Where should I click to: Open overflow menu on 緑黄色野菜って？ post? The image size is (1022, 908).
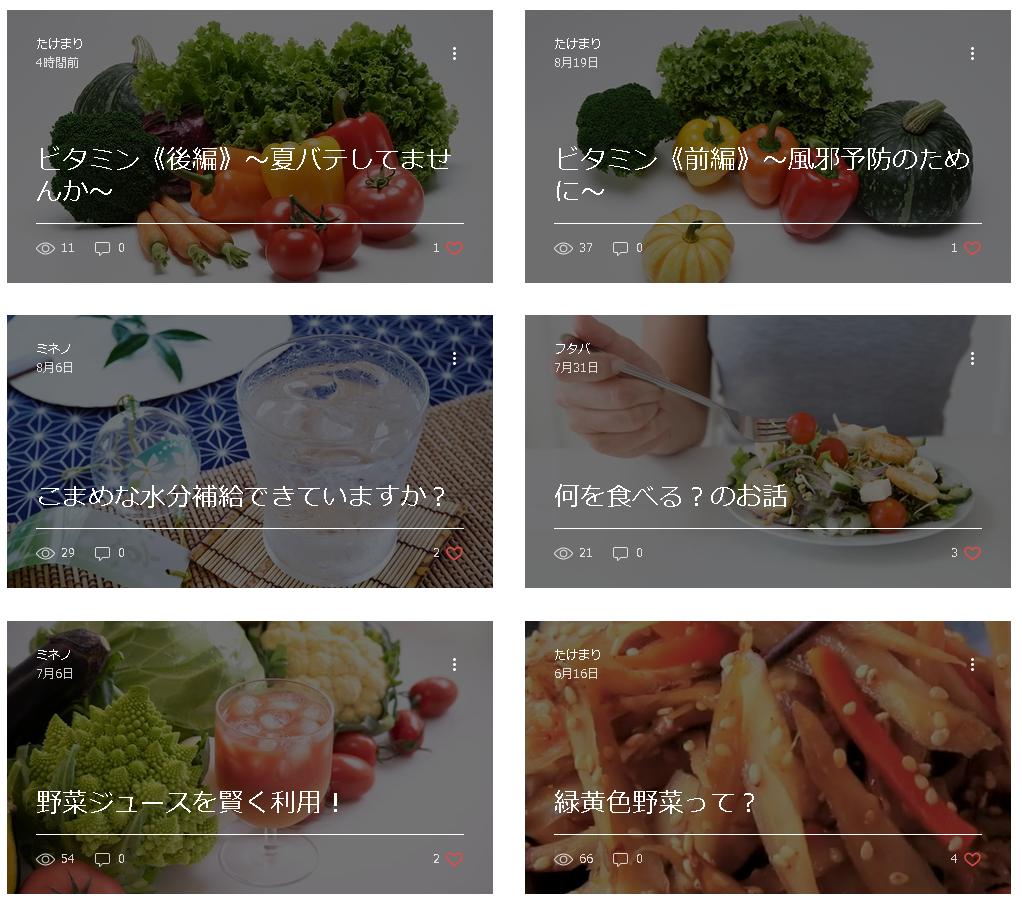click(972, 664)
